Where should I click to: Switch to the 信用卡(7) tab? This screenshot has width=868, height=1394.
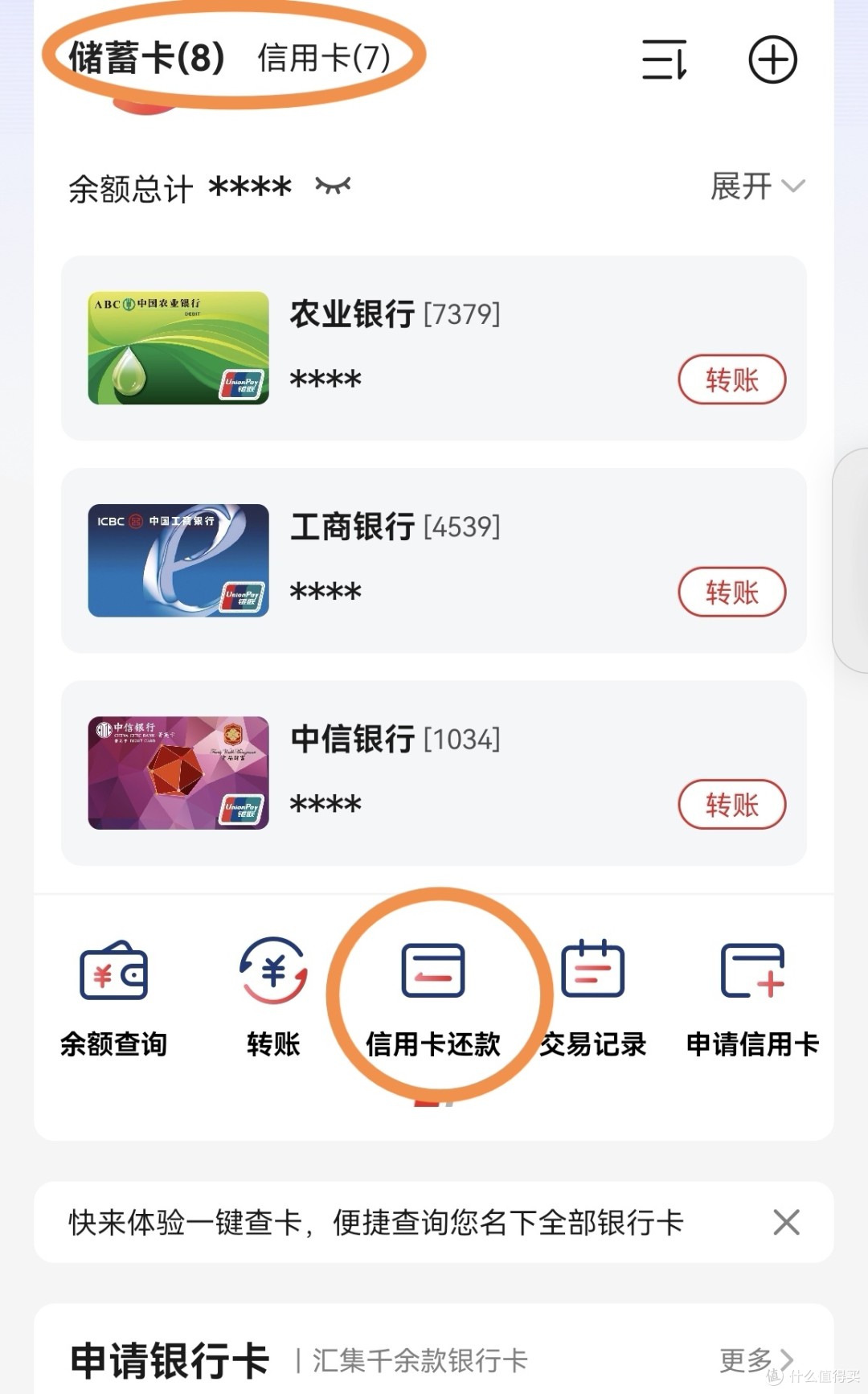[325, 57]
